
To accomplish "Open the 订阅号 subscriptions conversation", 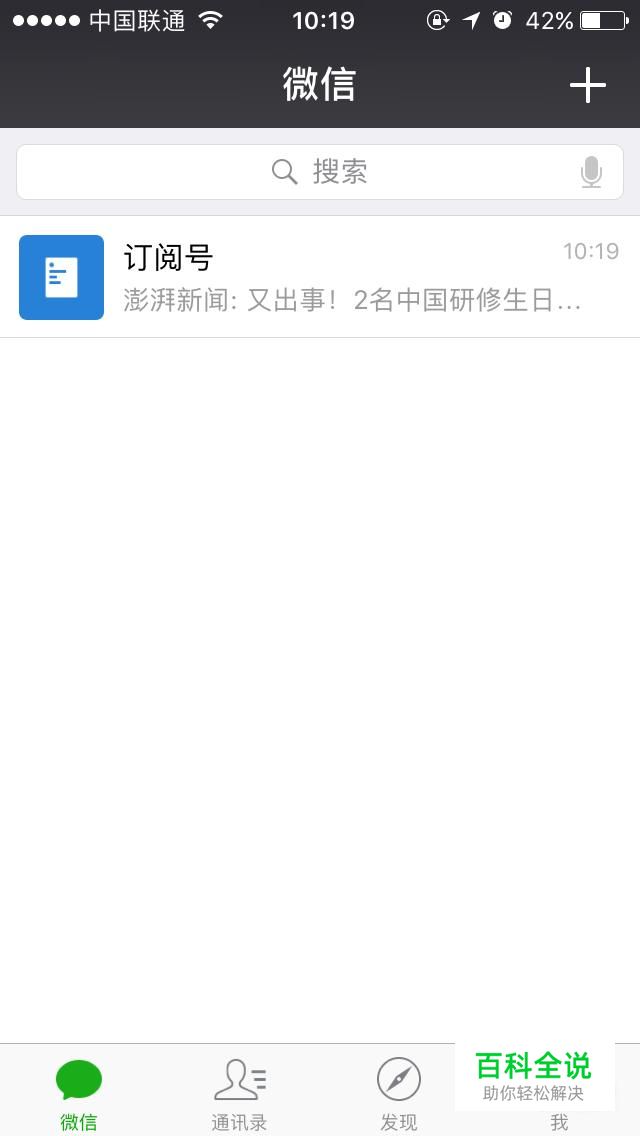I will pyautogui.click(x=320, y=277).
